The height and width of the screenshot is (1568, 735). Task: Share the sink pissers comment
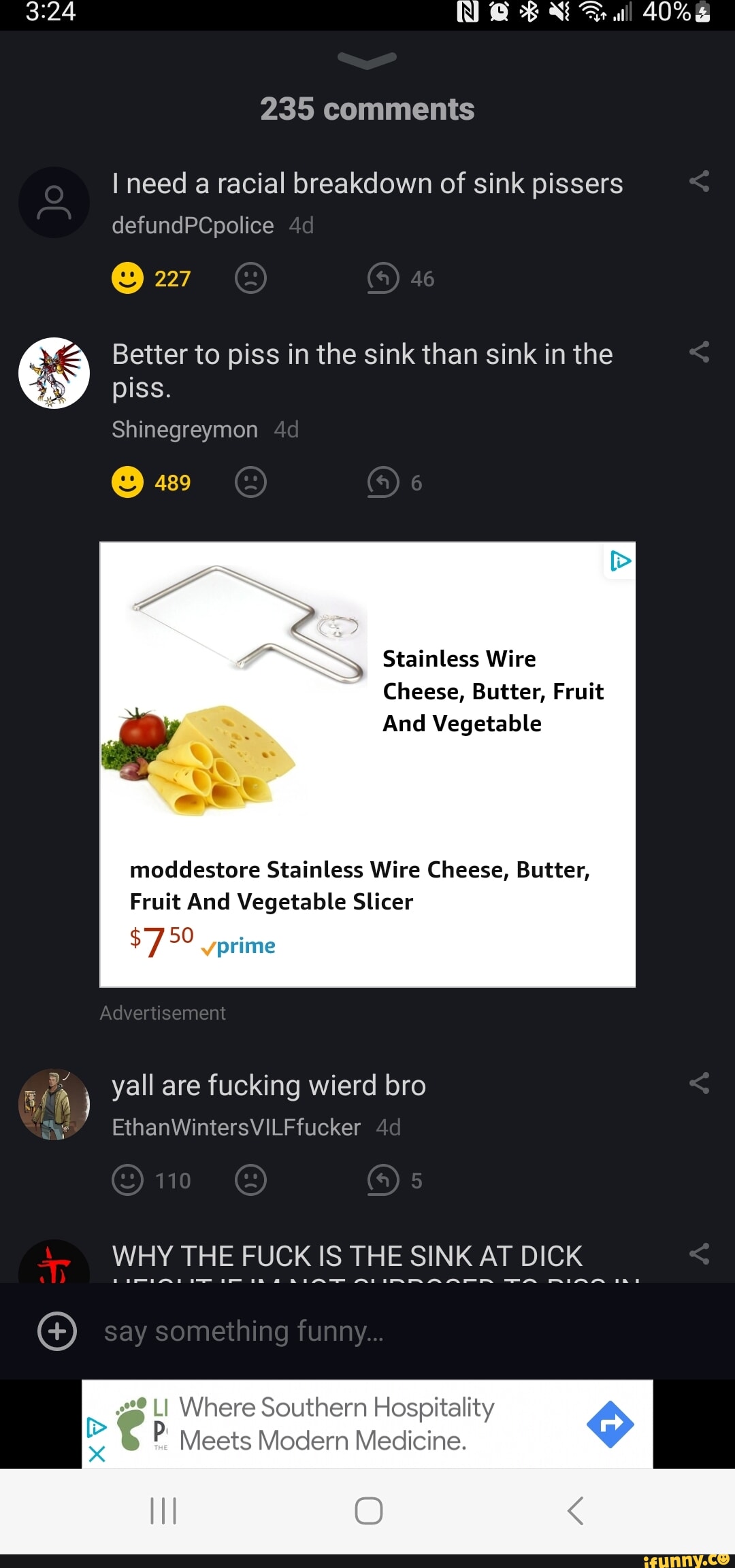click(700, 180)
